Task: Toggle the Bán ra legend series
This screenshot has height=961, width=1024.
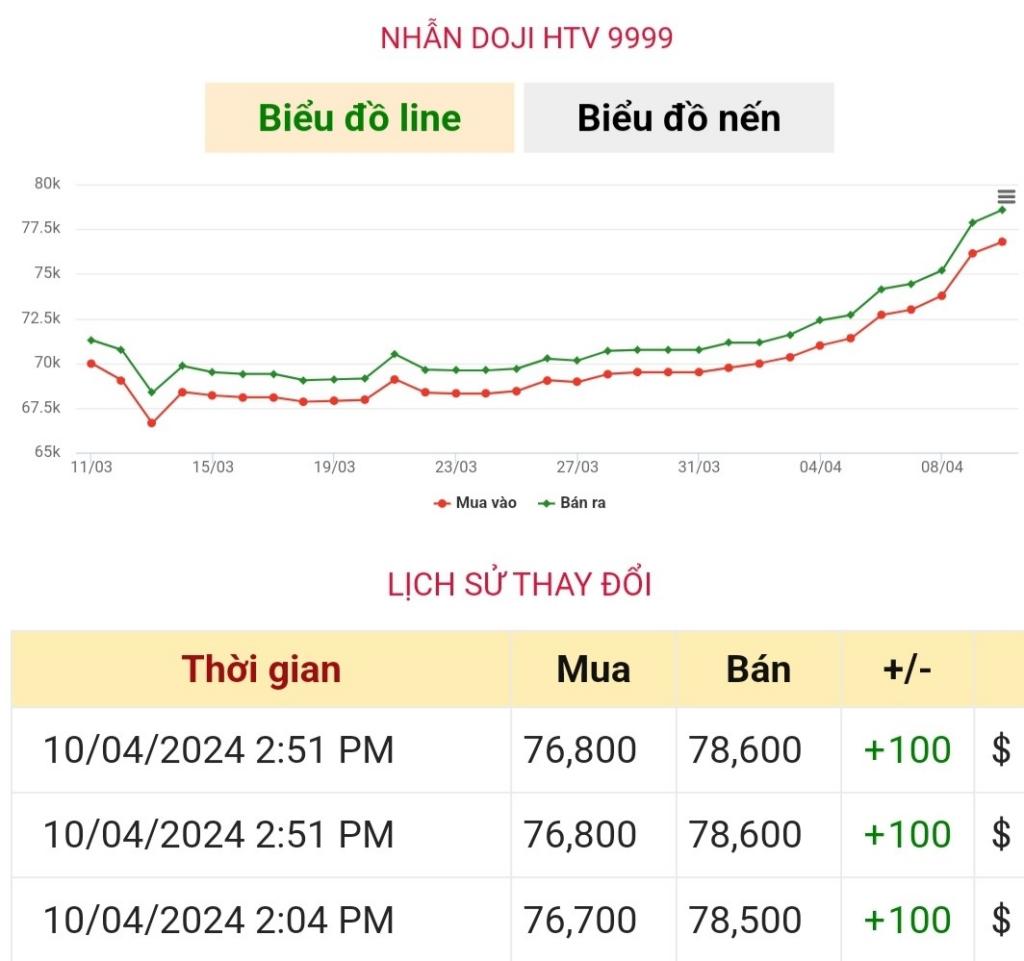Action: [x=573, y=503]
